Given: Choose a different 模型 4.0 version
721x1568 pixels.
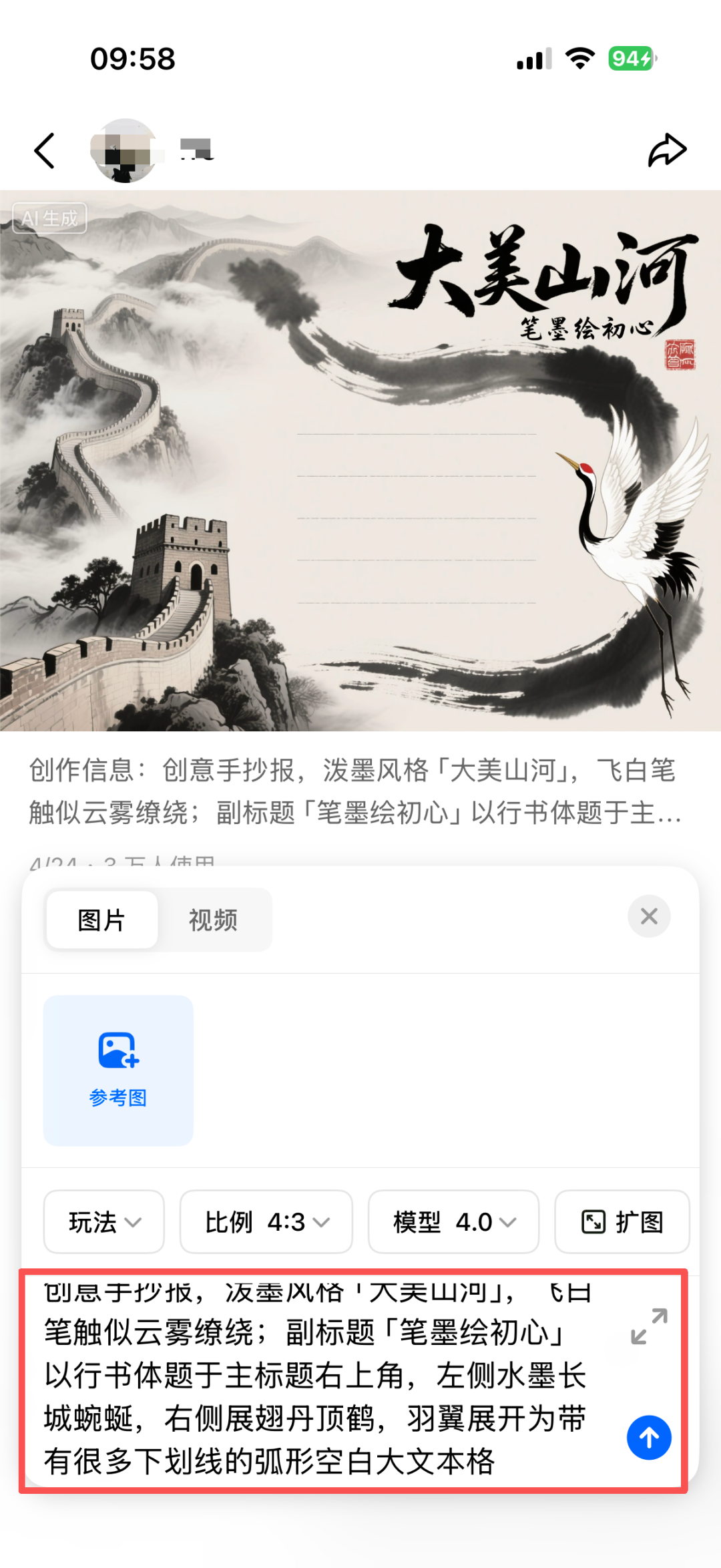Looking at the screenshot, I should pos(453,1222).
